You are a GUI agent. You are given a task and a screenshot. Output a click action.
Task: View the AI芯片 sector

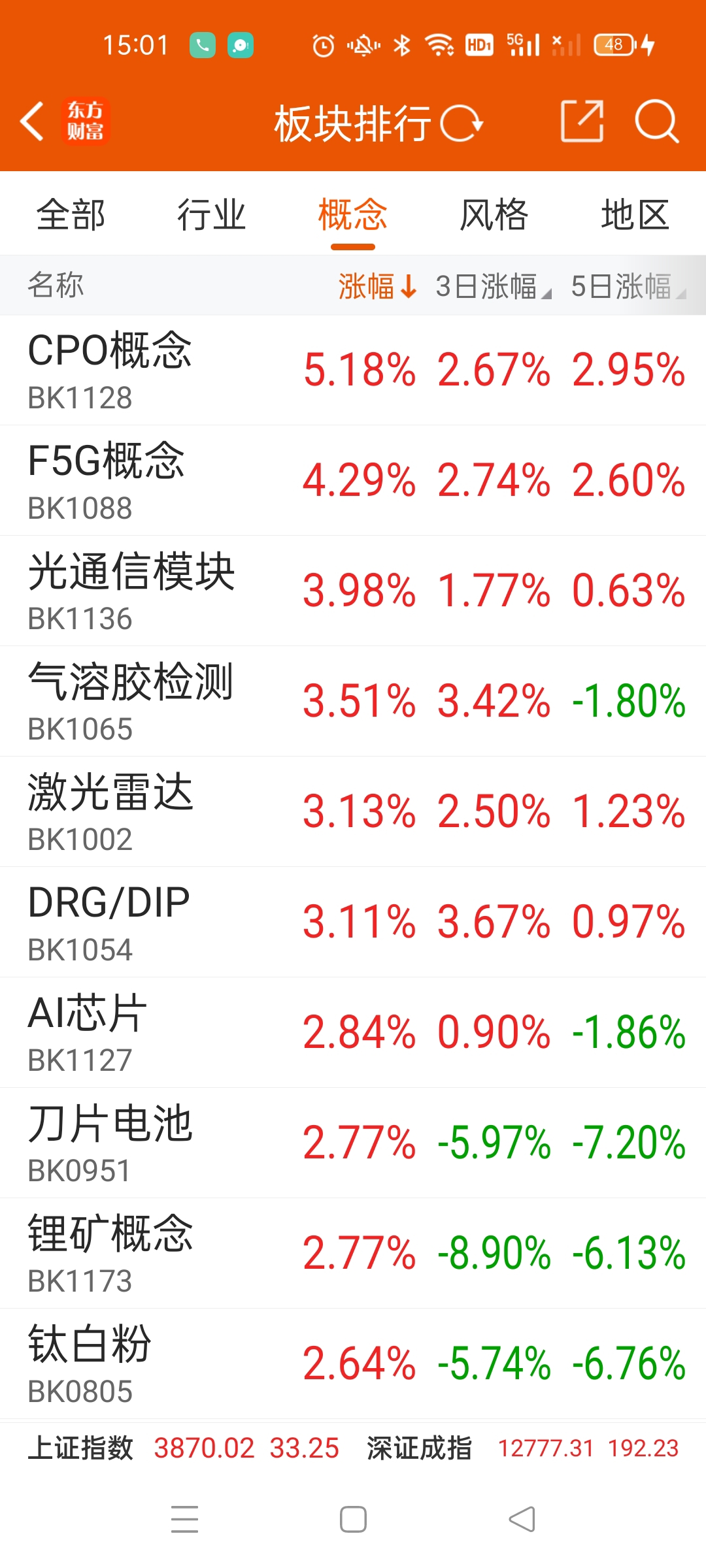click(353, 1033)
